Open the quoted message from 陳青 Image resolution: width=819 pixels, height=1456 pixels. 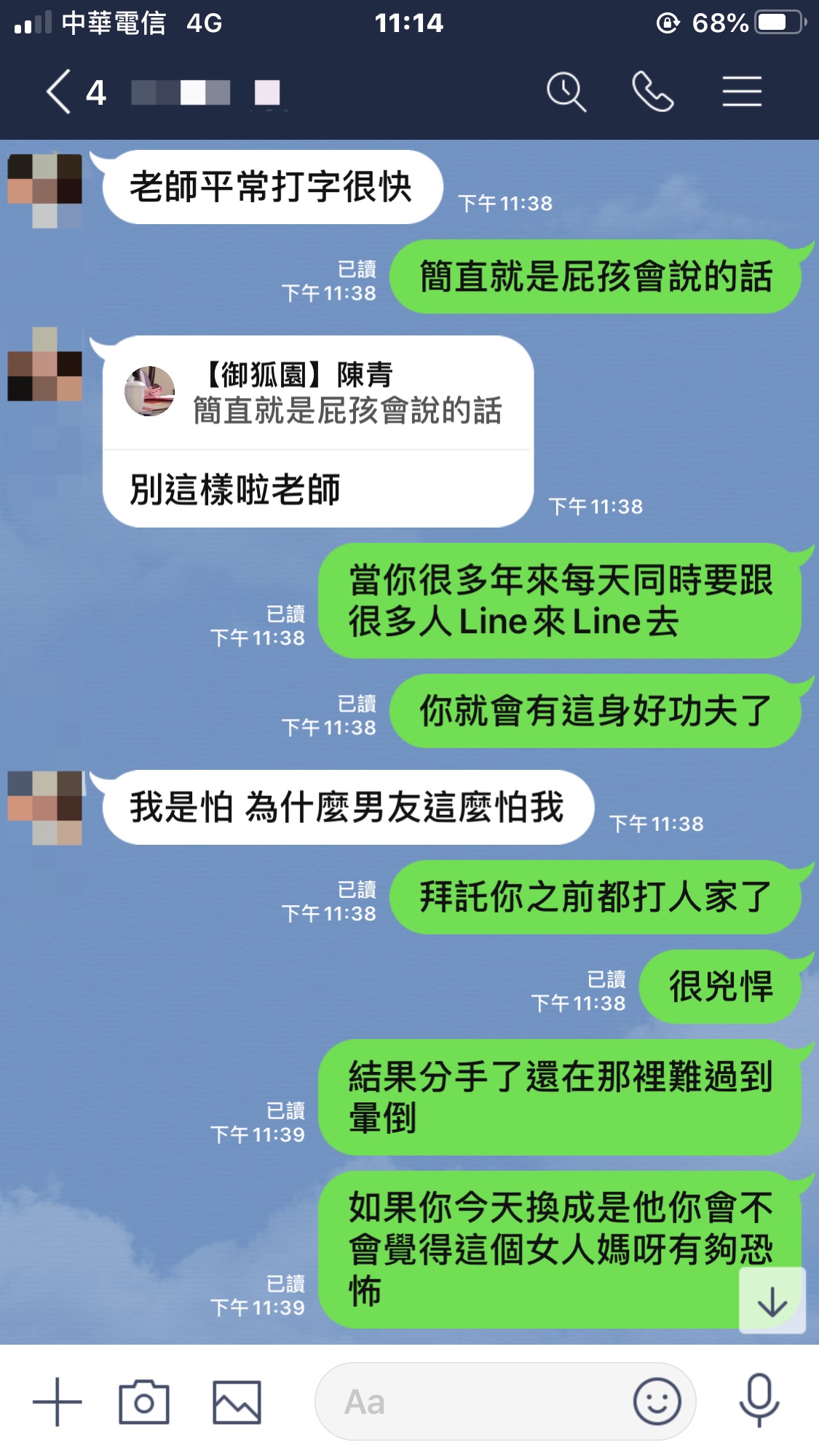tap(318, 394)
